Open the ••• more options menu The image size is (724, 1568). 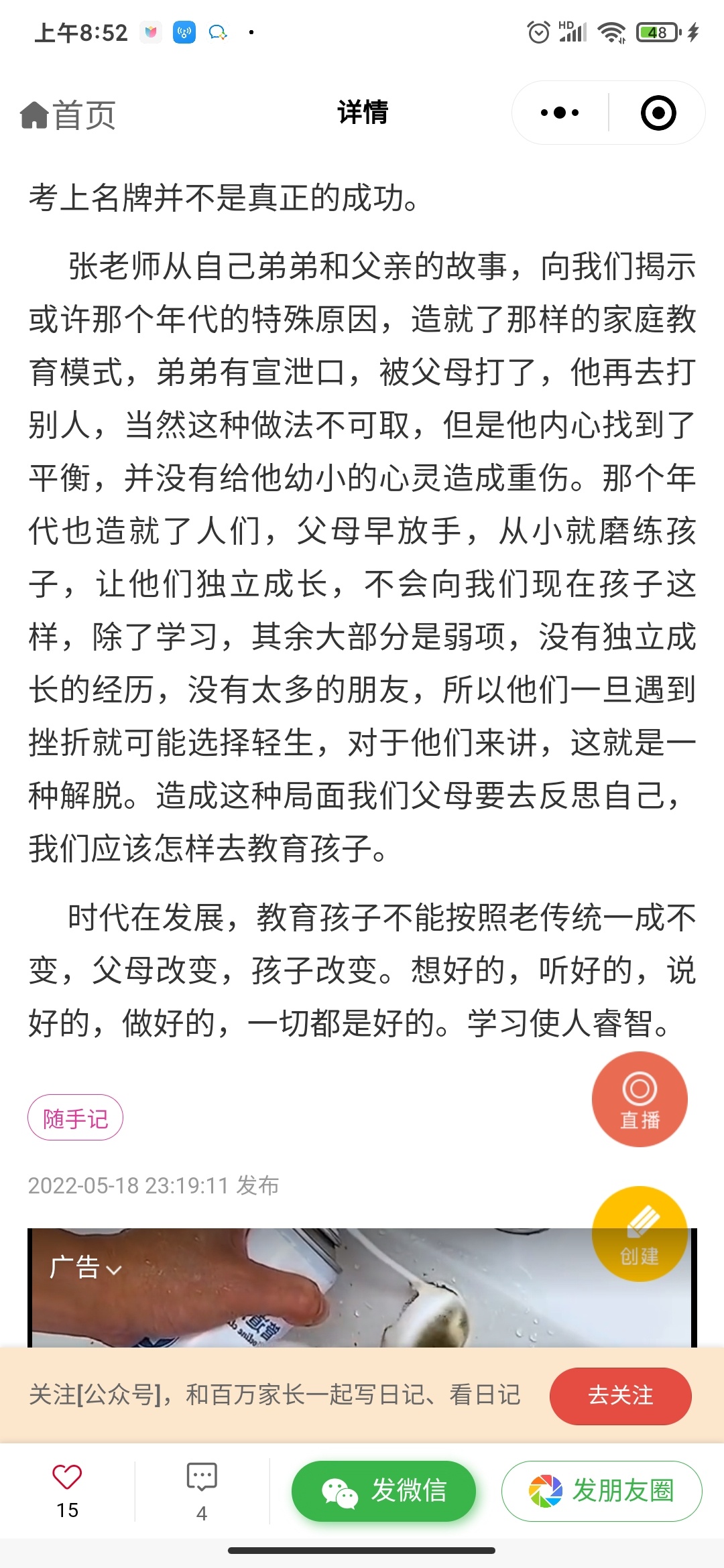558,113
